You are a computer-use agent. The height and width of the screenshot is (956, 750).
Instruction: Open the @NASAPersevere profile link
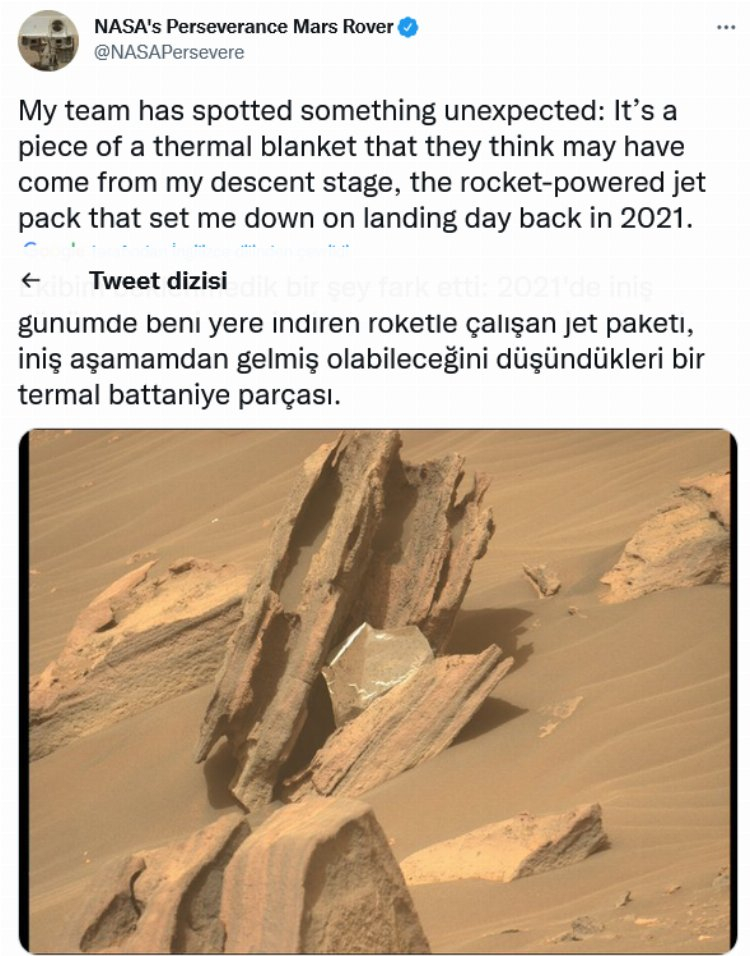click(168, 53)
